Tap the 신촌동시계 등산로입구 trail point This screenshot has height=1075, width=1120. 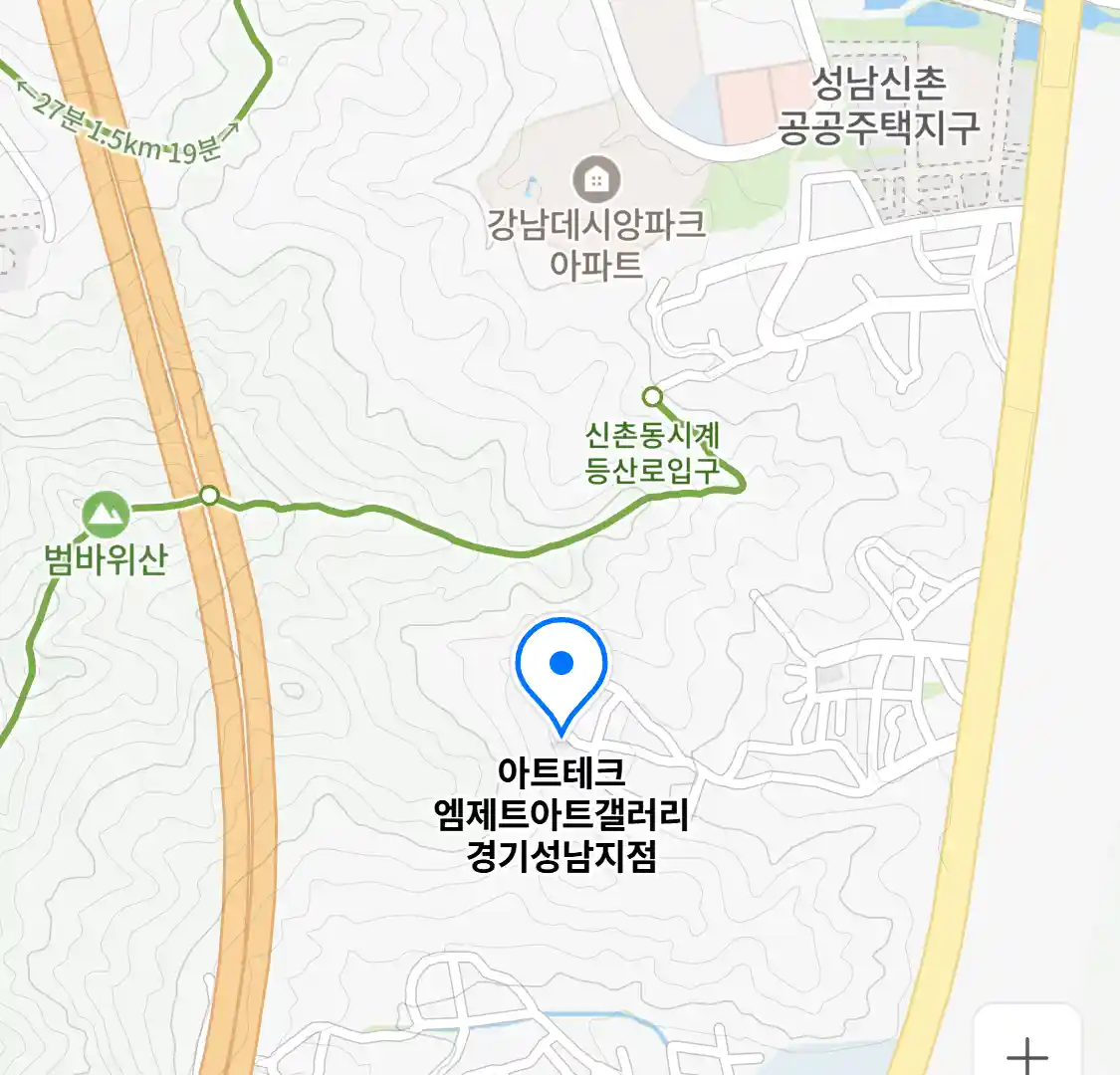pyautogui.click(x=652, y=397)
